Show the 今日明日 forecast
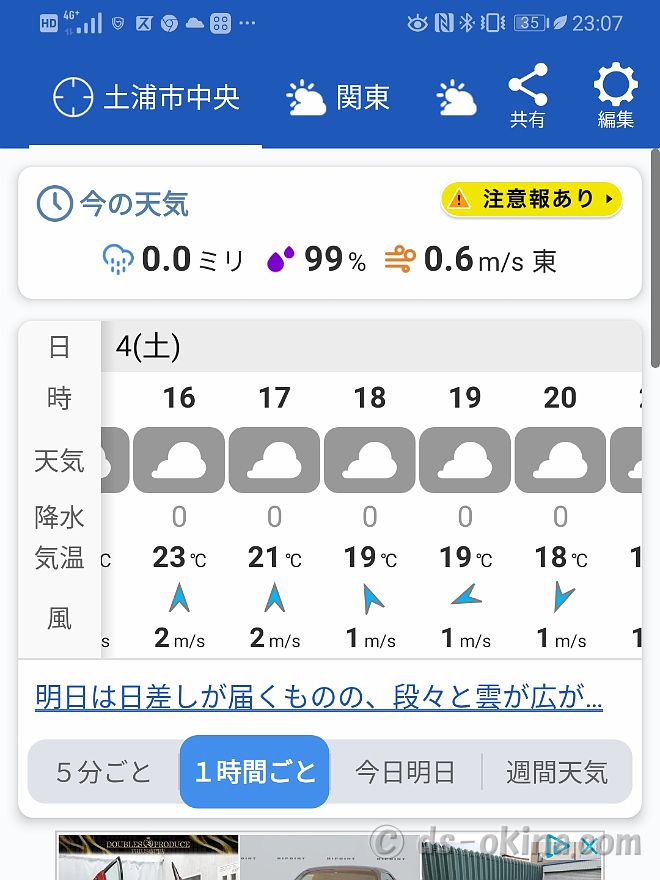Image resolution: width=660 pixels, height=880 pixels. coord(405,772)
